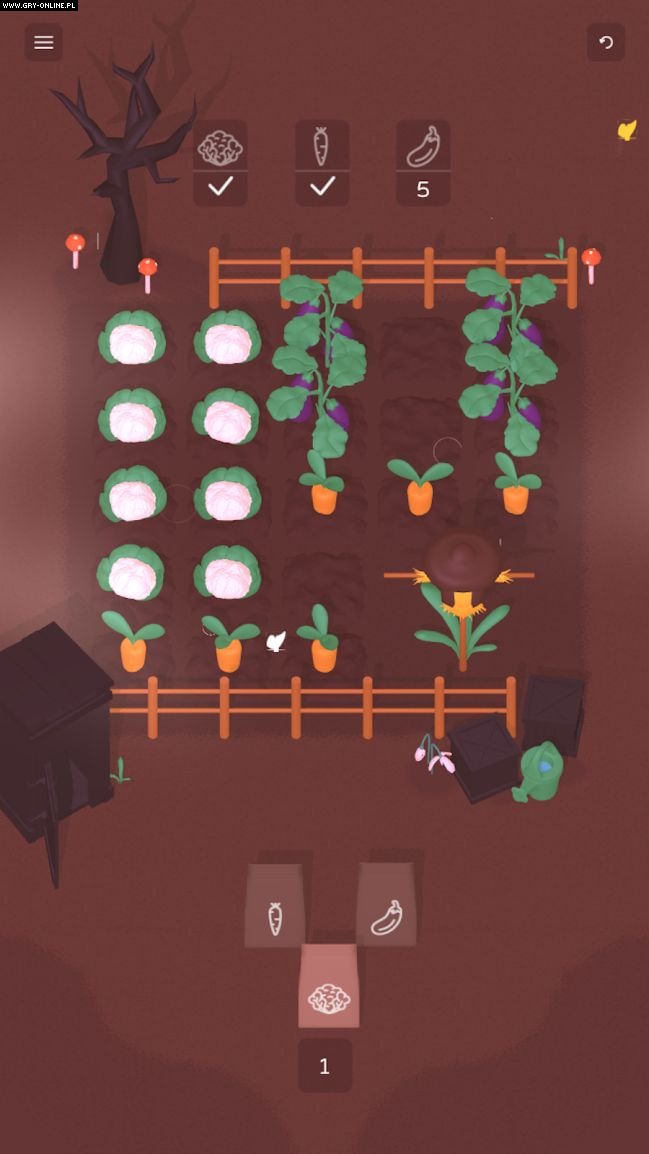The image size is (649, 1154).
Task: Select the carrot seed packet
Action: (x=275, y=907)
